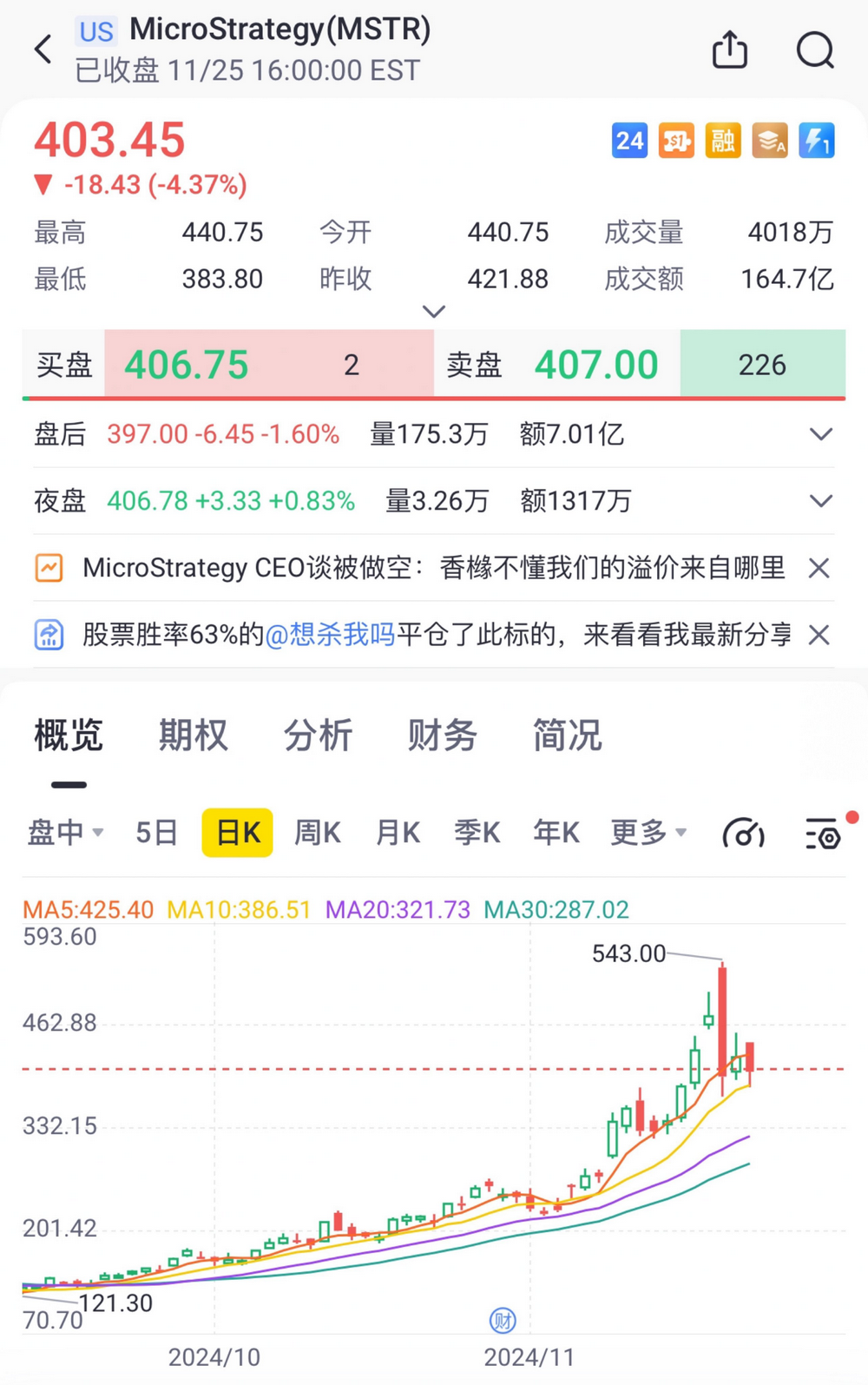Open the stock search
The height and width of the screenshot is (1385, 868).
click(814, 50)
